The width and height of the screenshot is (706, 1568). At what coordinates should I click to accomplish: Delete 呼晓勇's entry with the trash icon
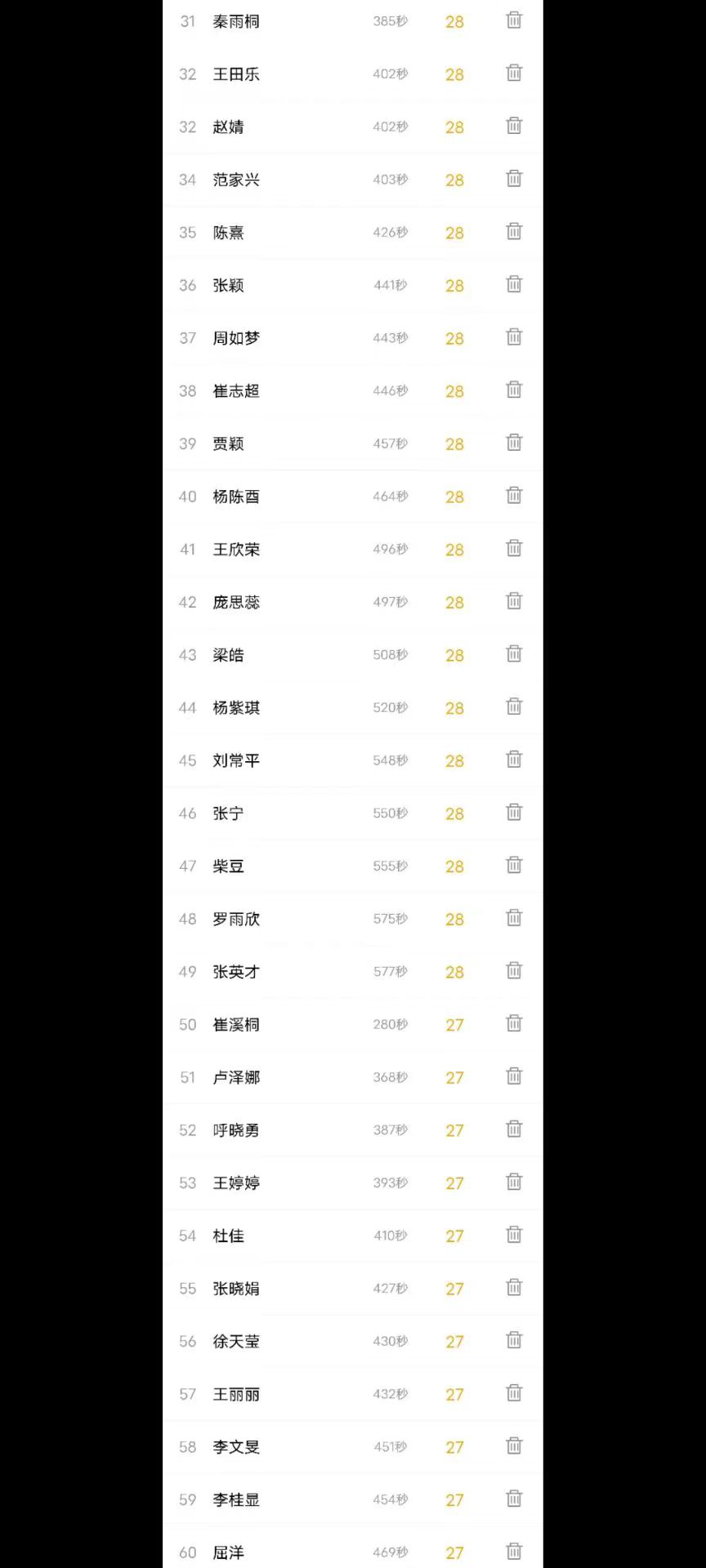coord(514,1129)
